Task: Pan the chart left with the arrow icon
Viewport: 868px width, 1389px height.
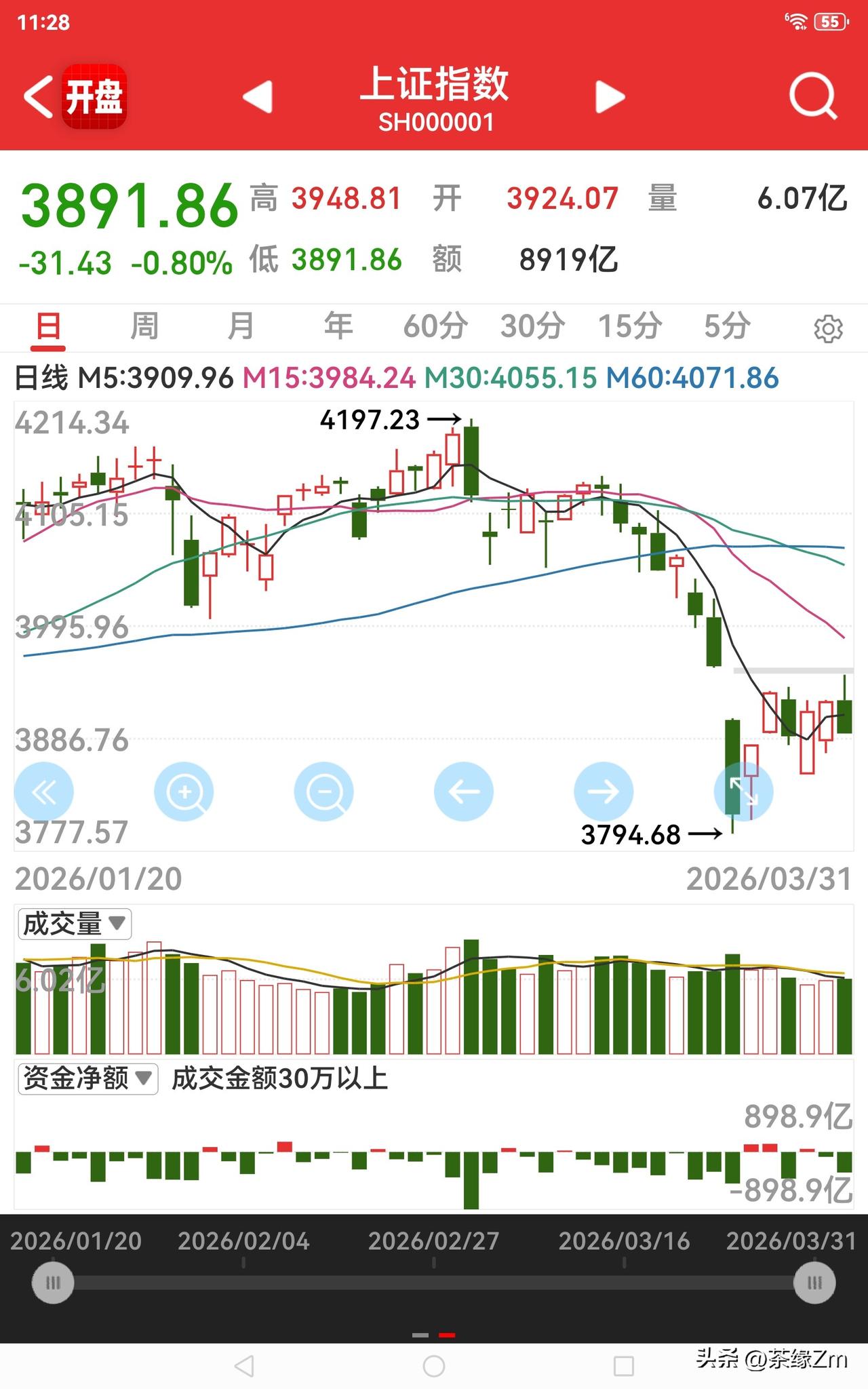Action: point(464,791)
